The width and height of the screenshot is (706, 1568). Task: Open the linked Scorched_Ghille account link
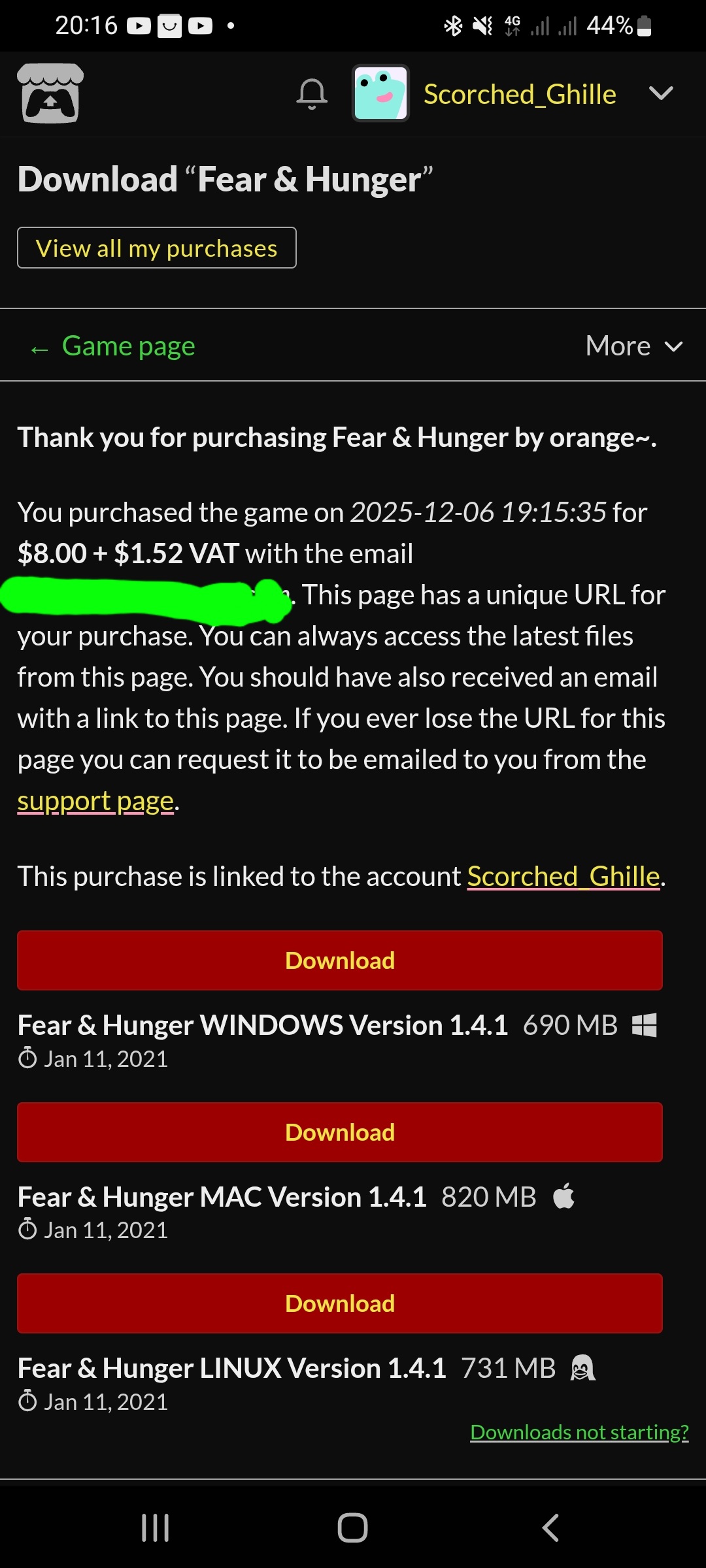tap(563, 877)
